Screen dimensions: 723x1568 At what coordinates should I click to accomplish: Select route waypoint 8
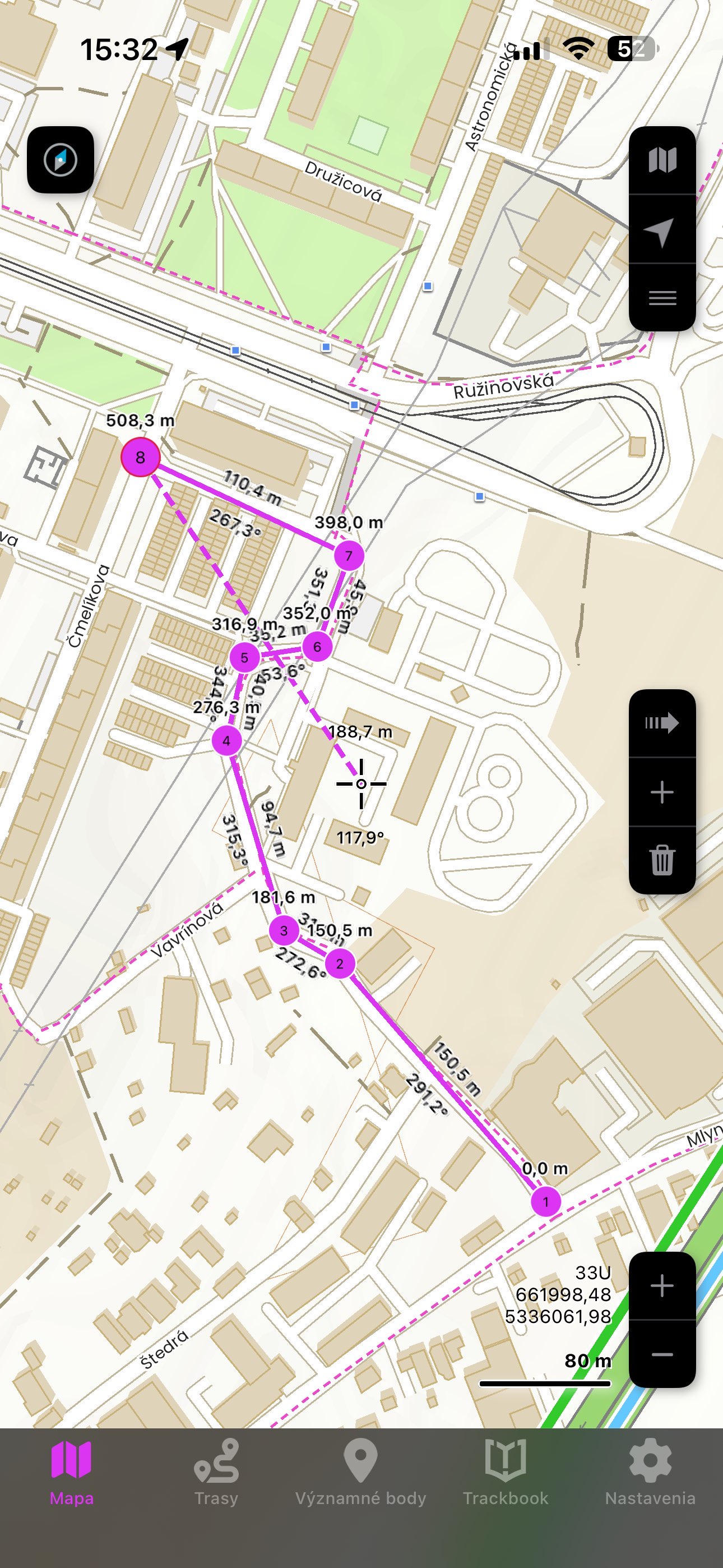(x=141, y=457)
